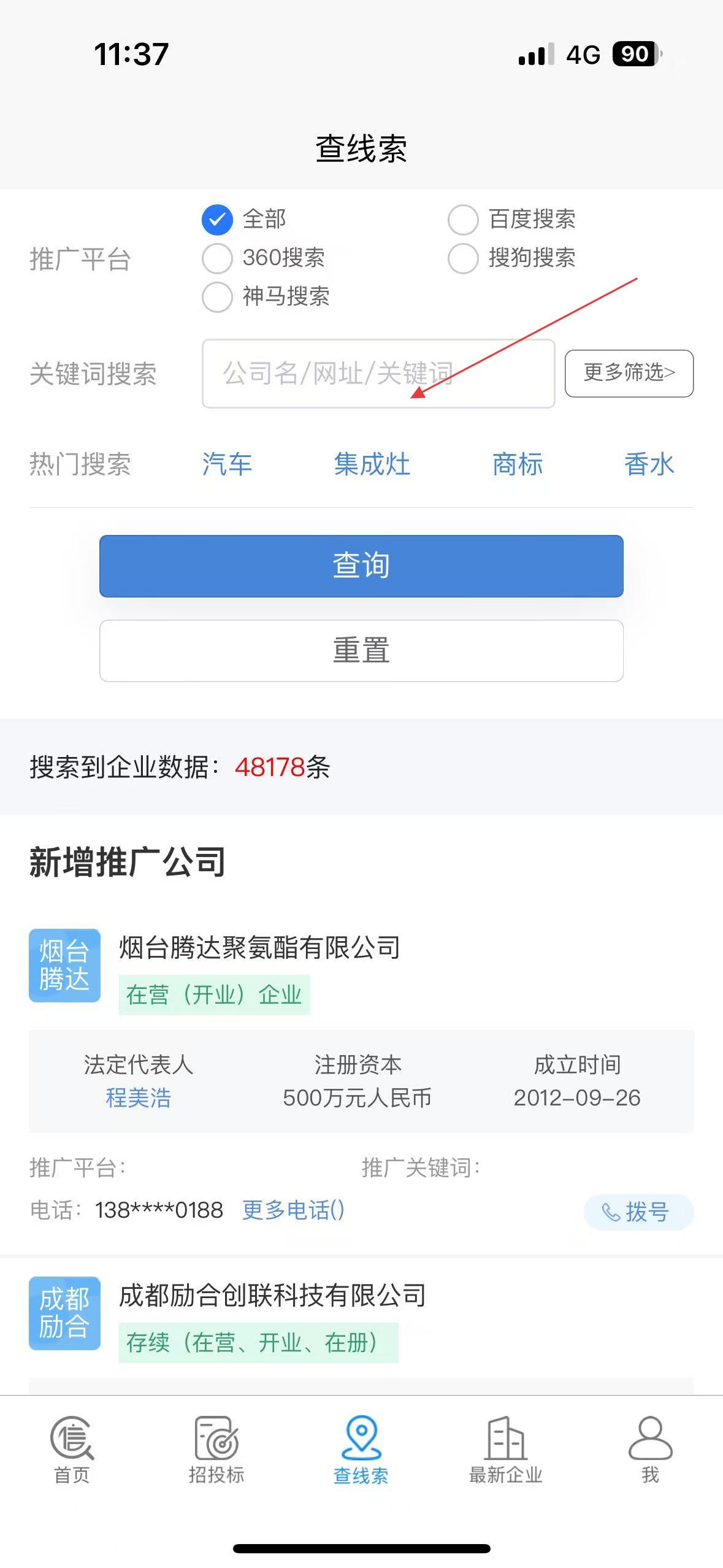Screen dimensions: 723x1568
Task: Tap the blue 查询 button
Action: tap(361, 566)
